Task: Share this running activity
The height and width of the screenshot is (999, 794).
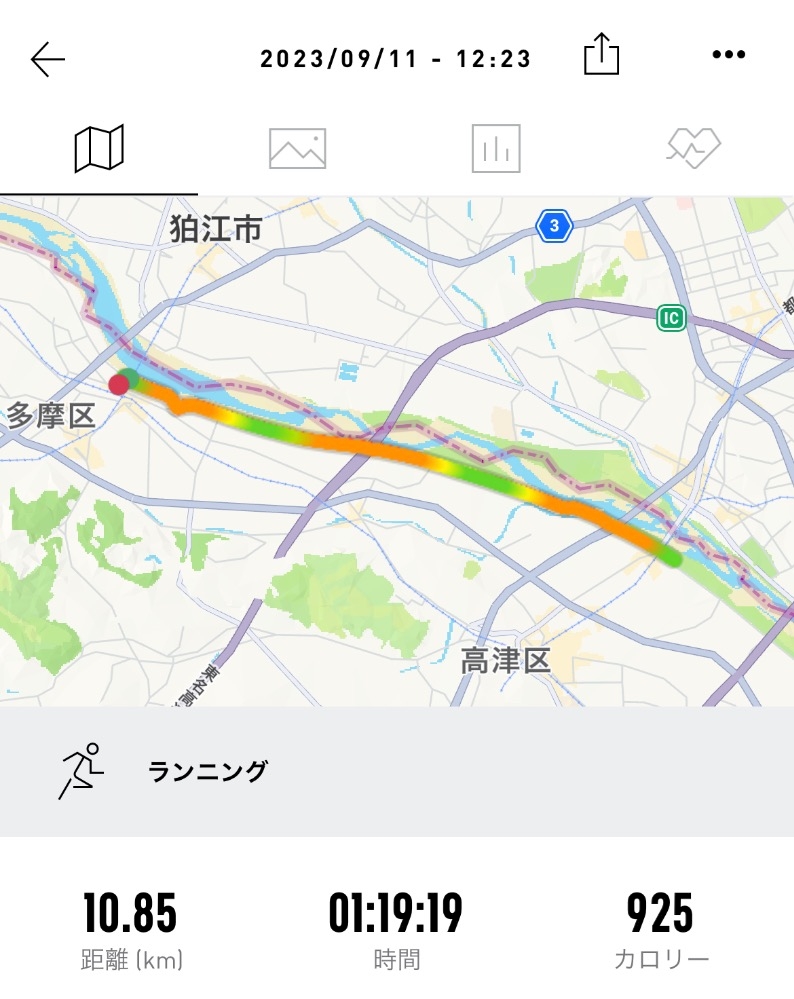Action: [x=601, y=55]
